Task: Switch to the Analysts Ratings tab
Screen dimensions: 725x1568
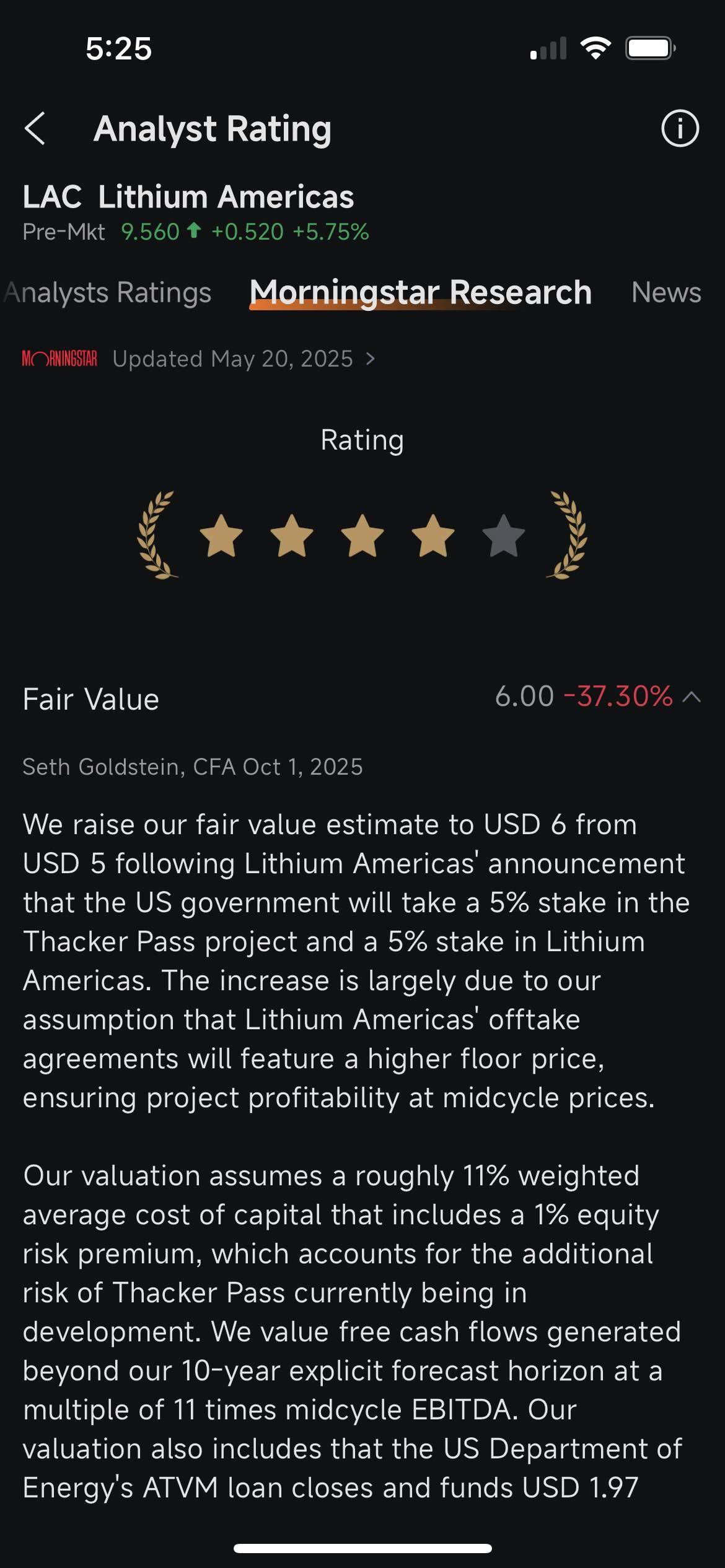Action: click(108, 292)
